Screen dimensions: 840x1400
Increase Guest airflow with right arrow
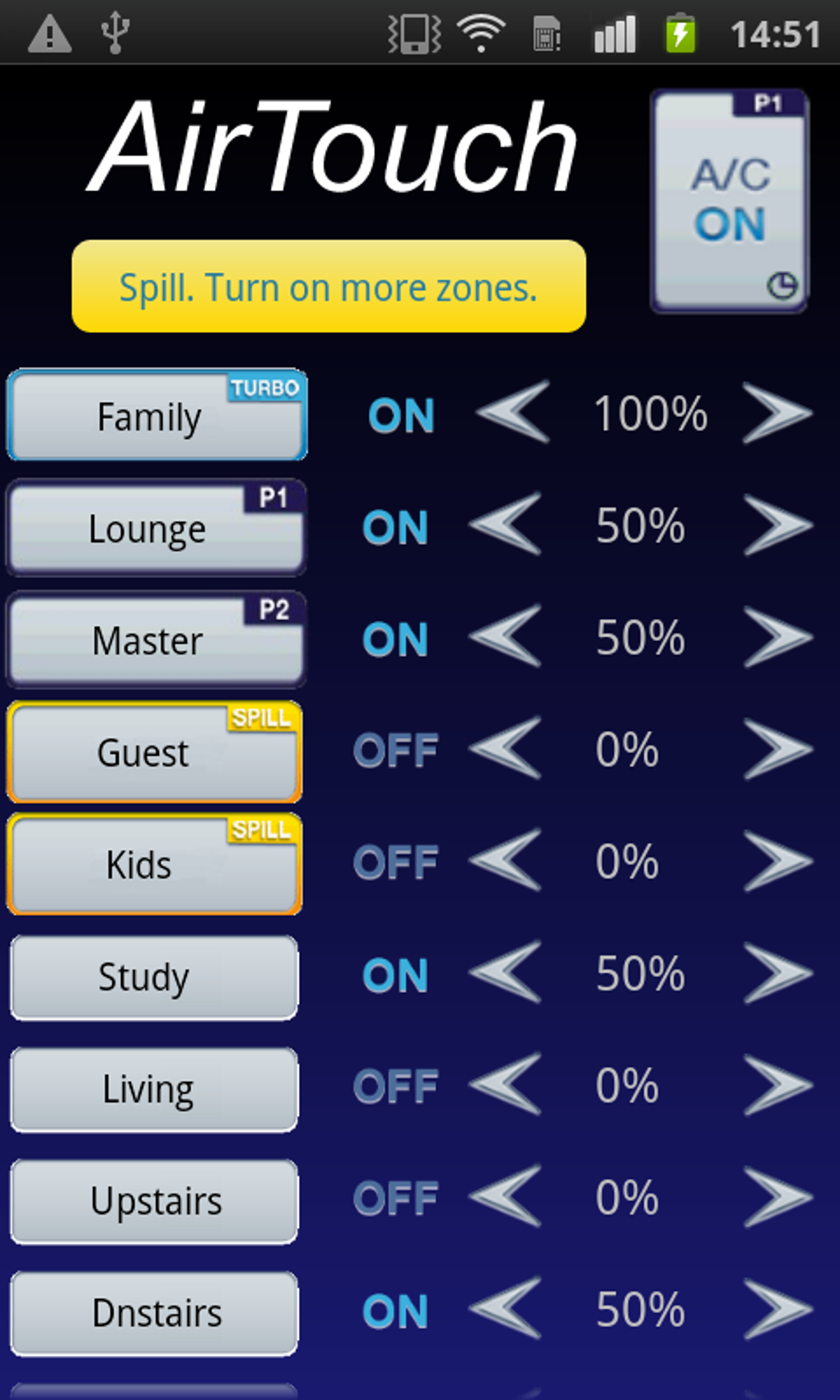point(777,749)
